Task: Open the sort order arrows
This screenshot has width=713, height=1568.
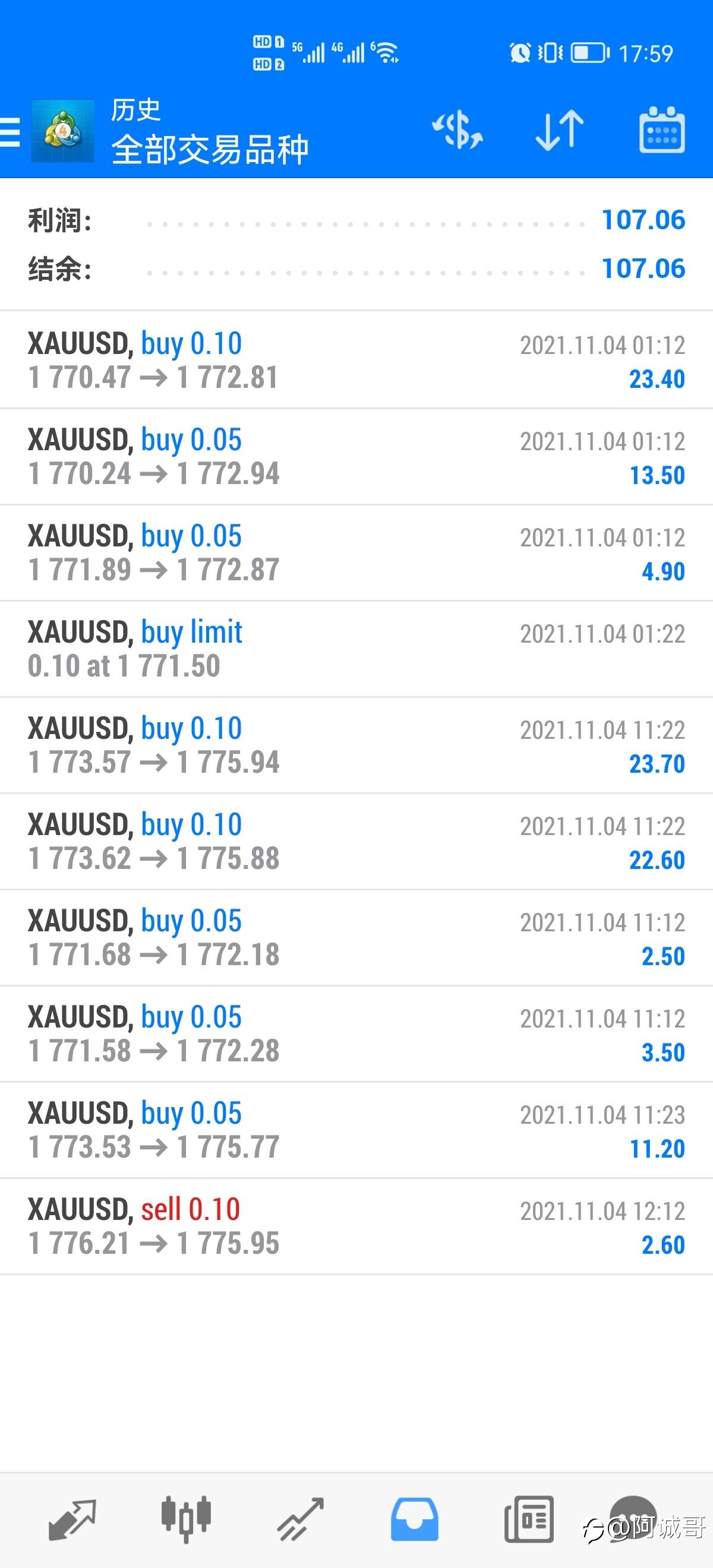Action: point(560,130)
